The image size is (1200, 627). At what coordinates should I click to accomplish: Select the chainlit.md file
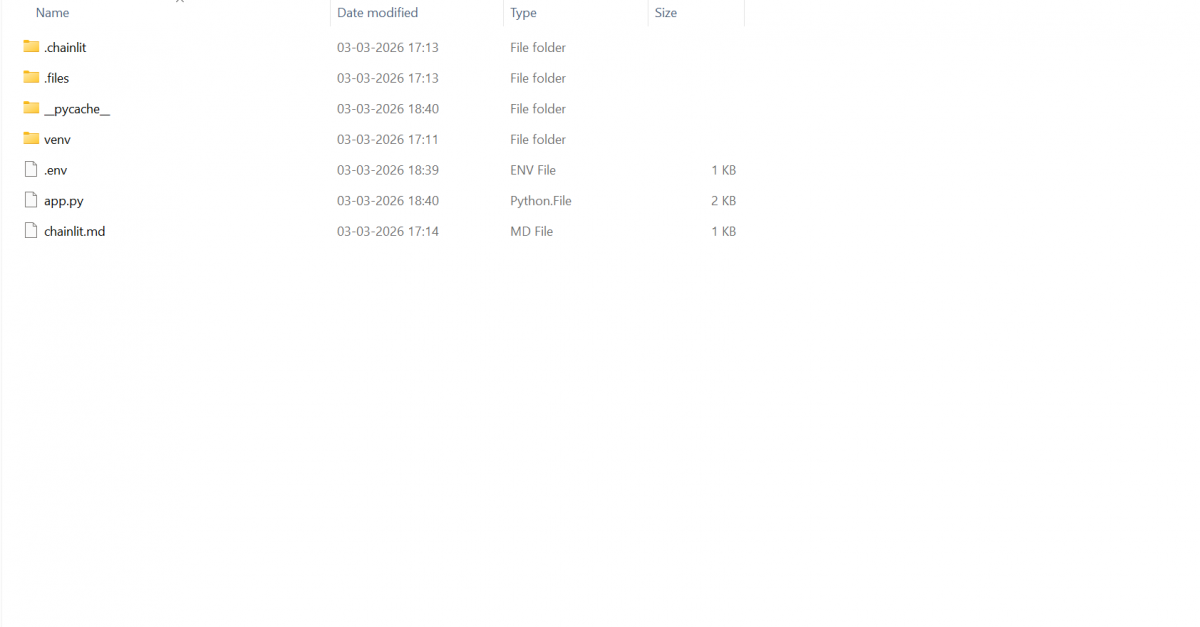coord(74,231)
